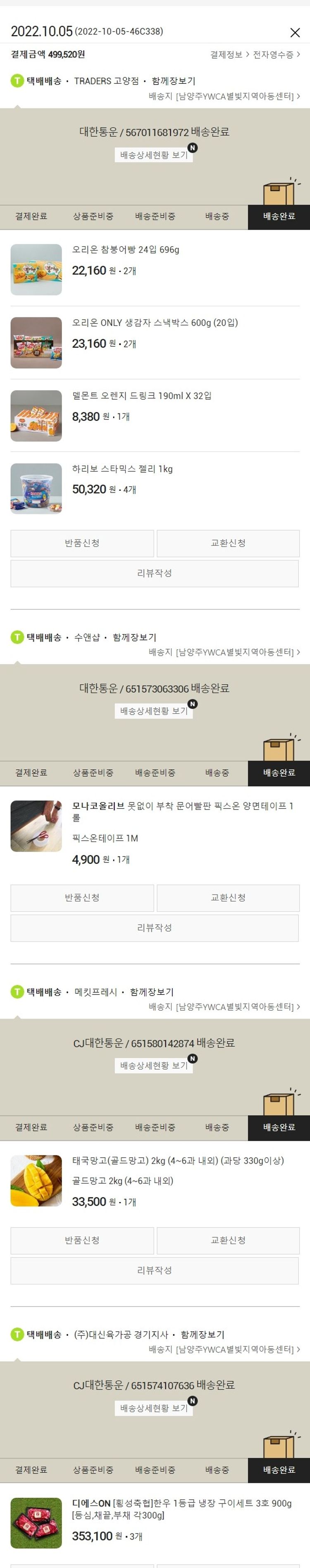Screen dimensions: 310x1568
Task: View delivery details for tracking 651580142874
Action: 154,1066
